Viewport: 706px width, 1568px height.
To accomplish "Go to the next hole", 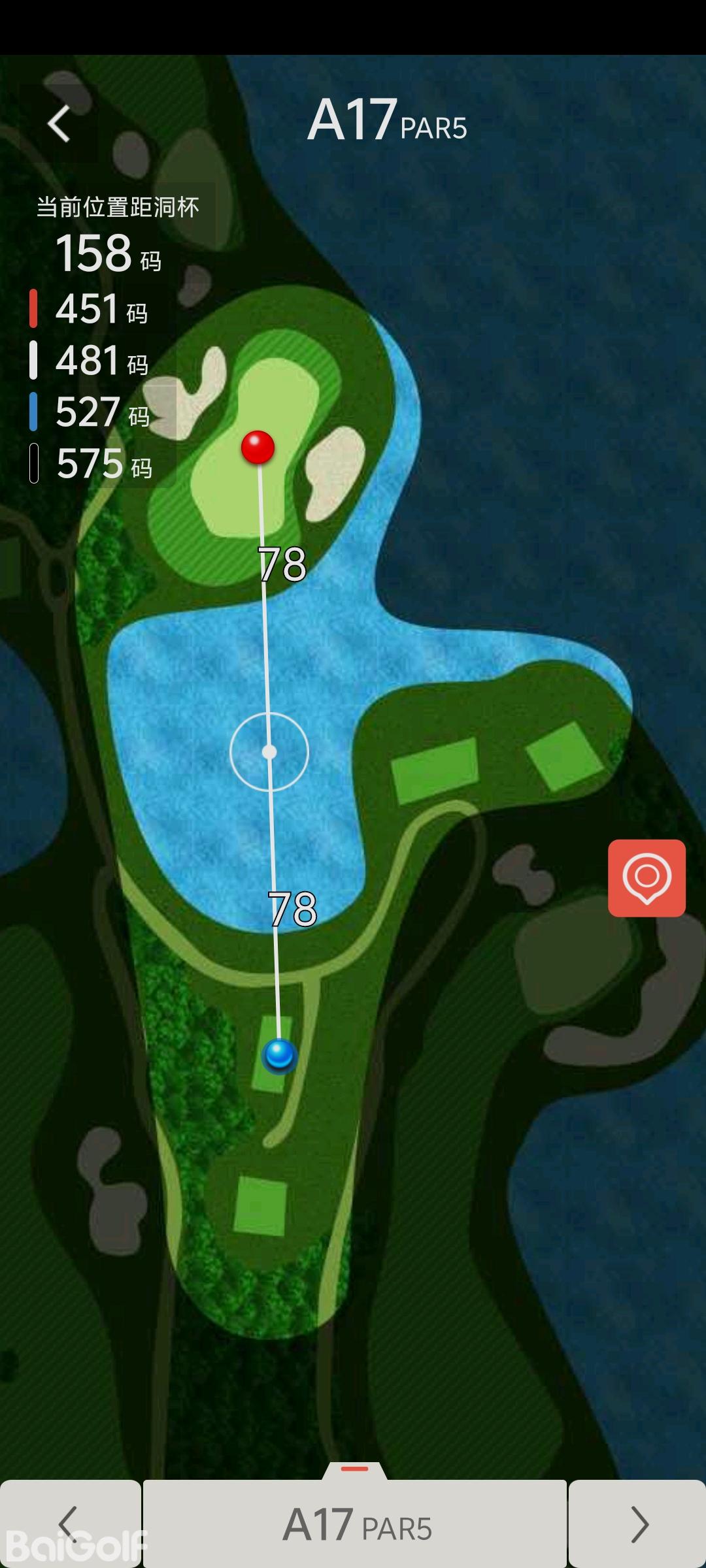I will (637, 1524).
